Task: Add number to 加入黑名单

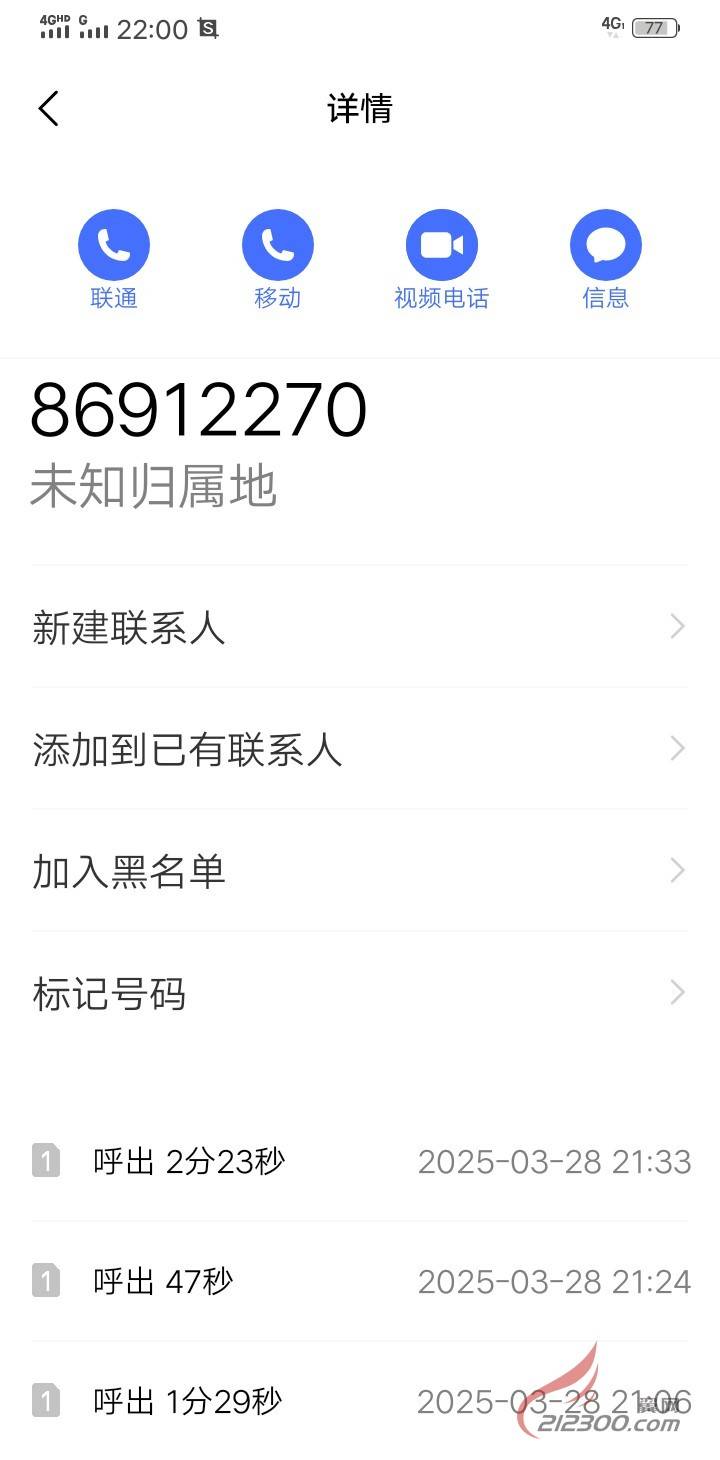Action: pyautogui.click(x=360, y=871)
